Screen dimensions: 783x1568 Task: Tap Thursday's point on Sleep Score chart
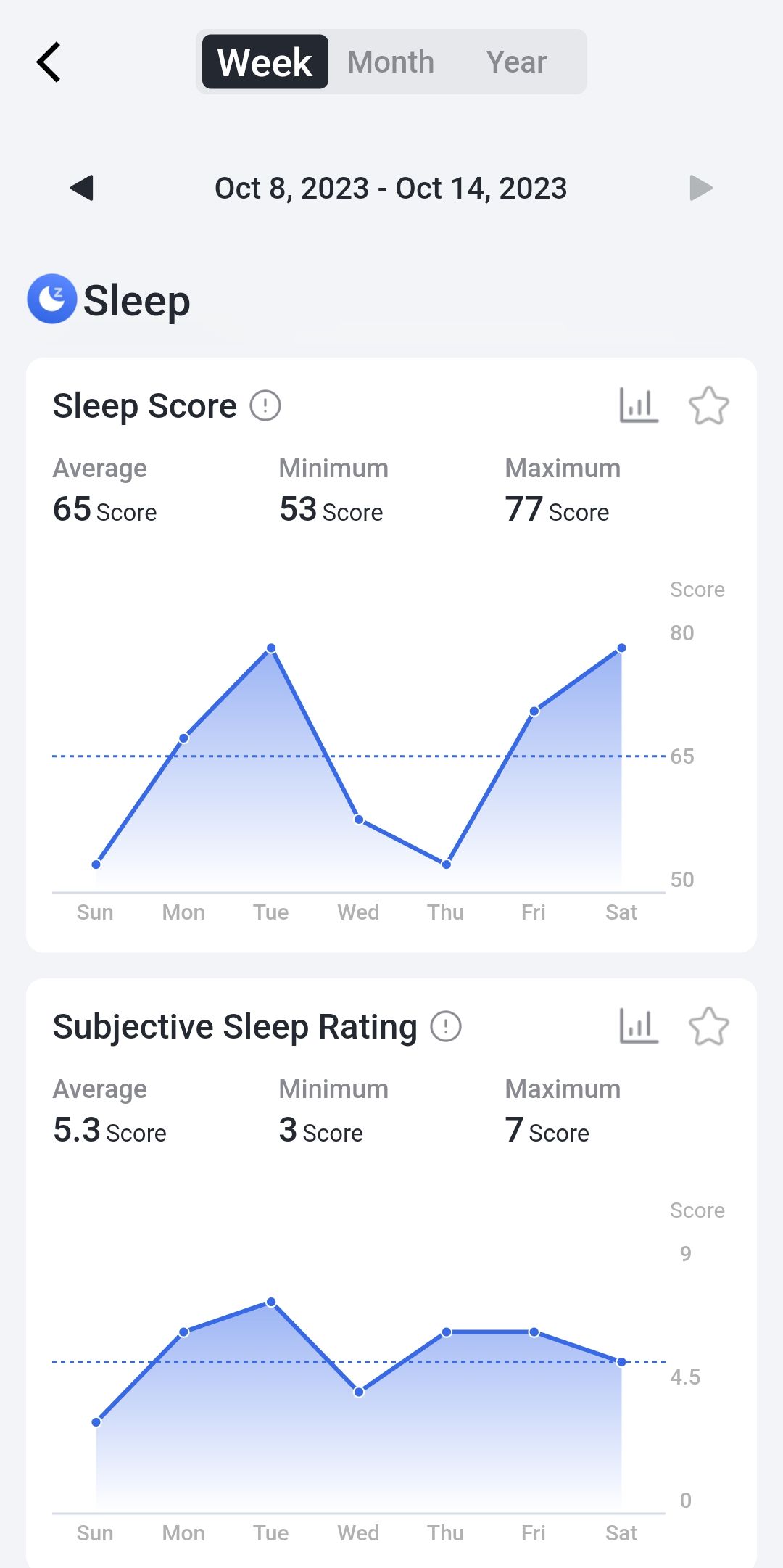[x=447, y=864]
